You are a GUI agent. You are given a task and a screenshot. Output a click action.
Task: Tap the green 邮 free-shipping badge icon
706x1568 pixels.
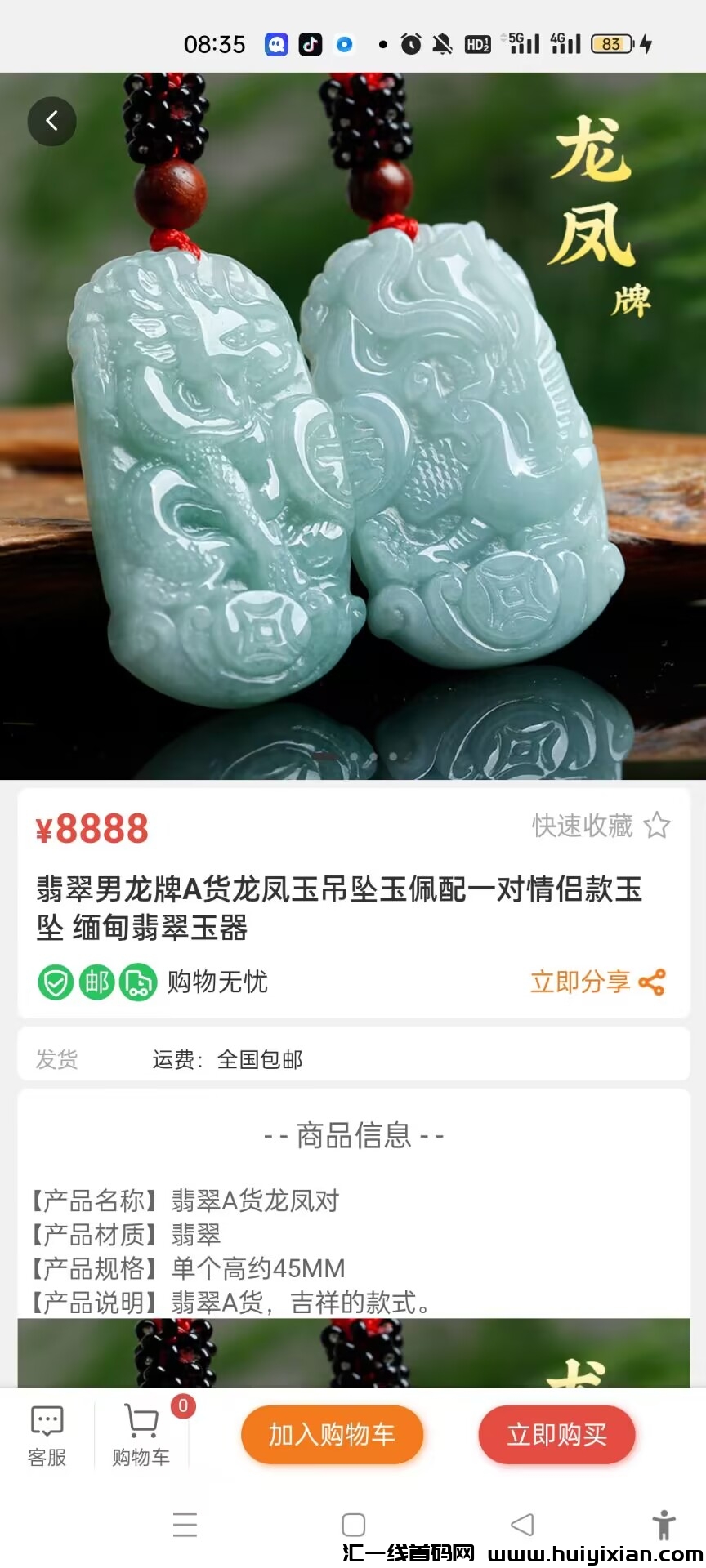pos(96,983)
